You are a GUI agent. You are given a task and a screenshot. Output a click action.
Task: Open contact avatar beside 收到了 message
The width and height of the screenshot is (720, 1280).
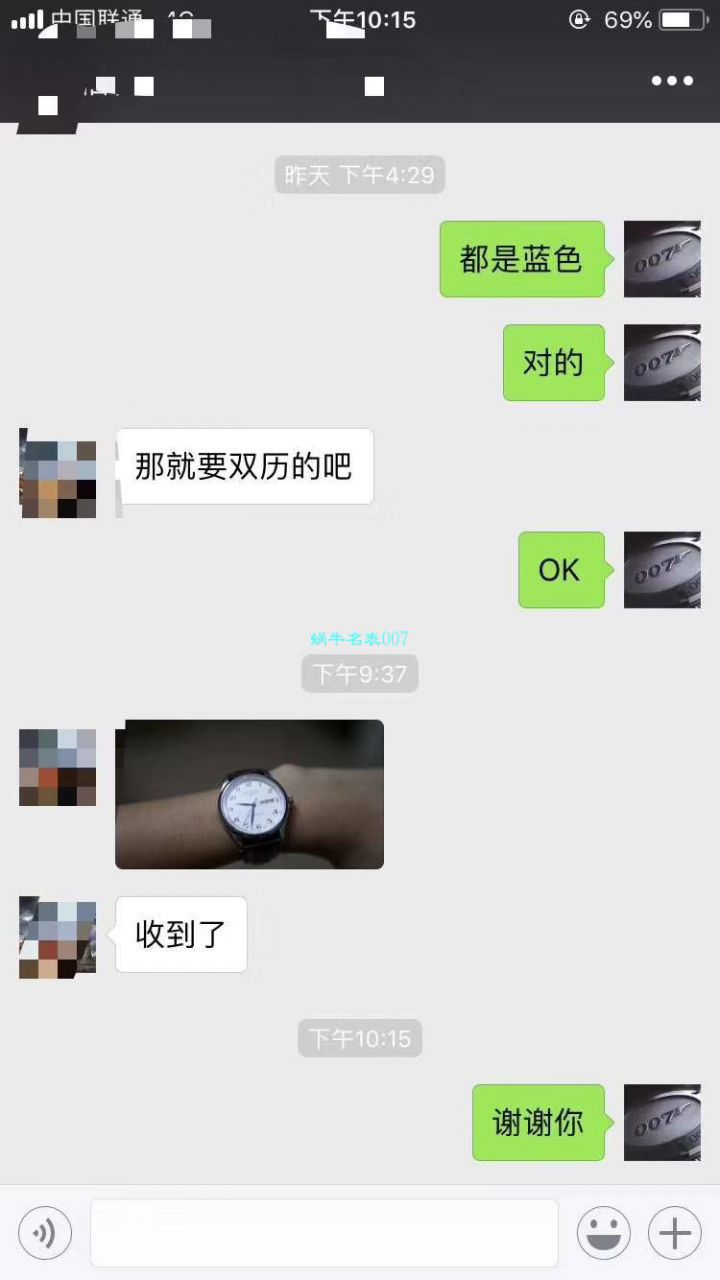(x=57, y=937)
